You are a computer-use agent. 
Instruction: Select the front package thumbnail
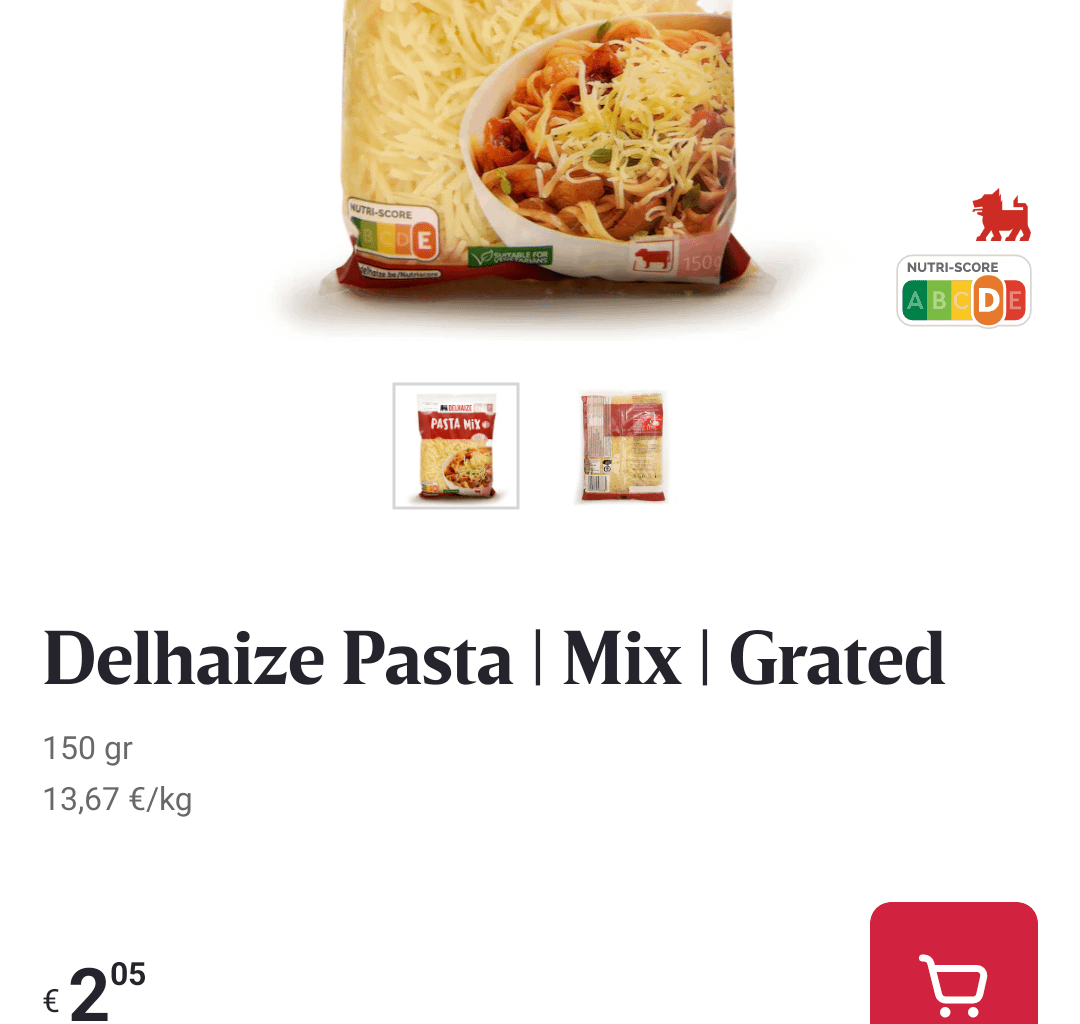click(456, 446)
